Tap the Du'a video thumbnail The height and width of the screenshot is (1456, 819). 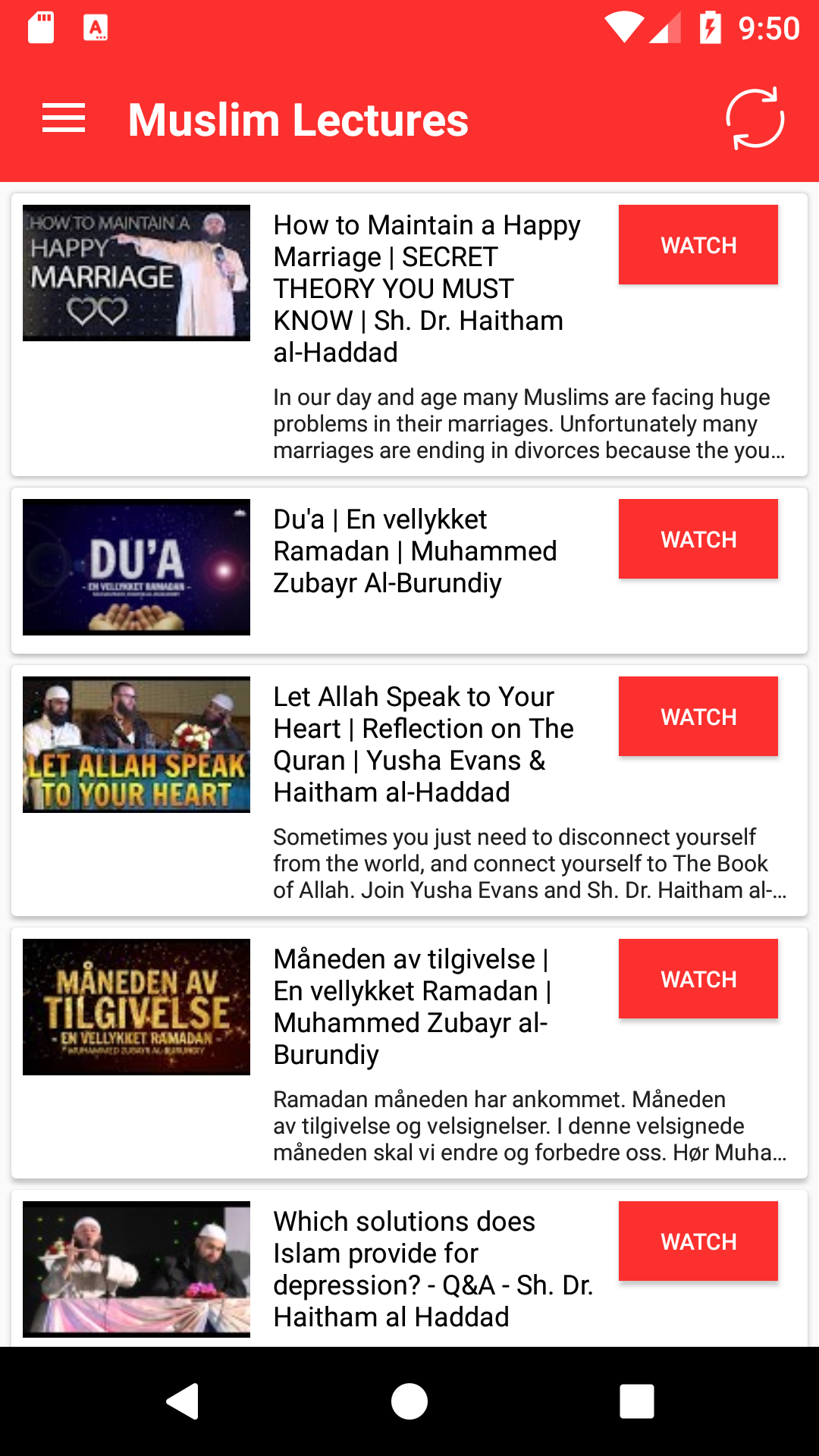coord(136,566)
